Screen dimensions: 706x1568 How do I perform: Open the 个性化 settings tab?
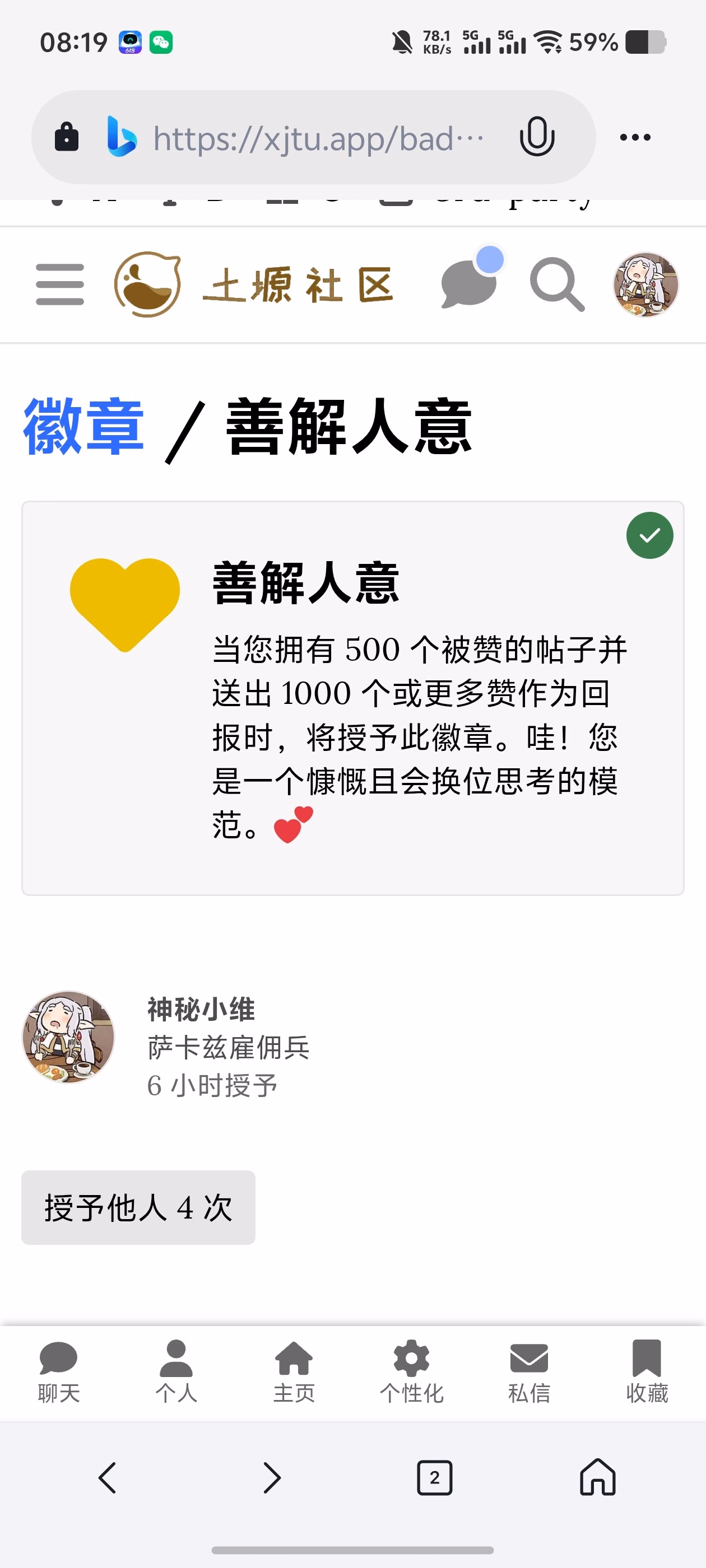(x=412, y=1372)
